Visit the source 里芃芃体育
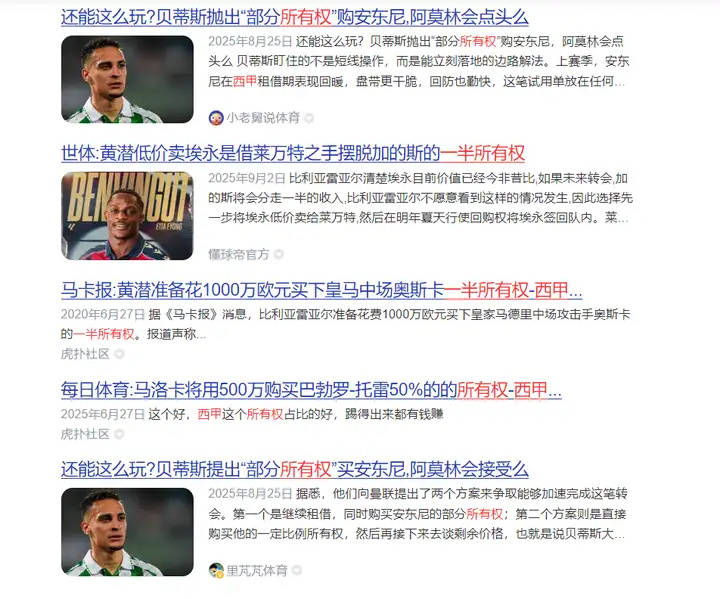 point(255,570)
